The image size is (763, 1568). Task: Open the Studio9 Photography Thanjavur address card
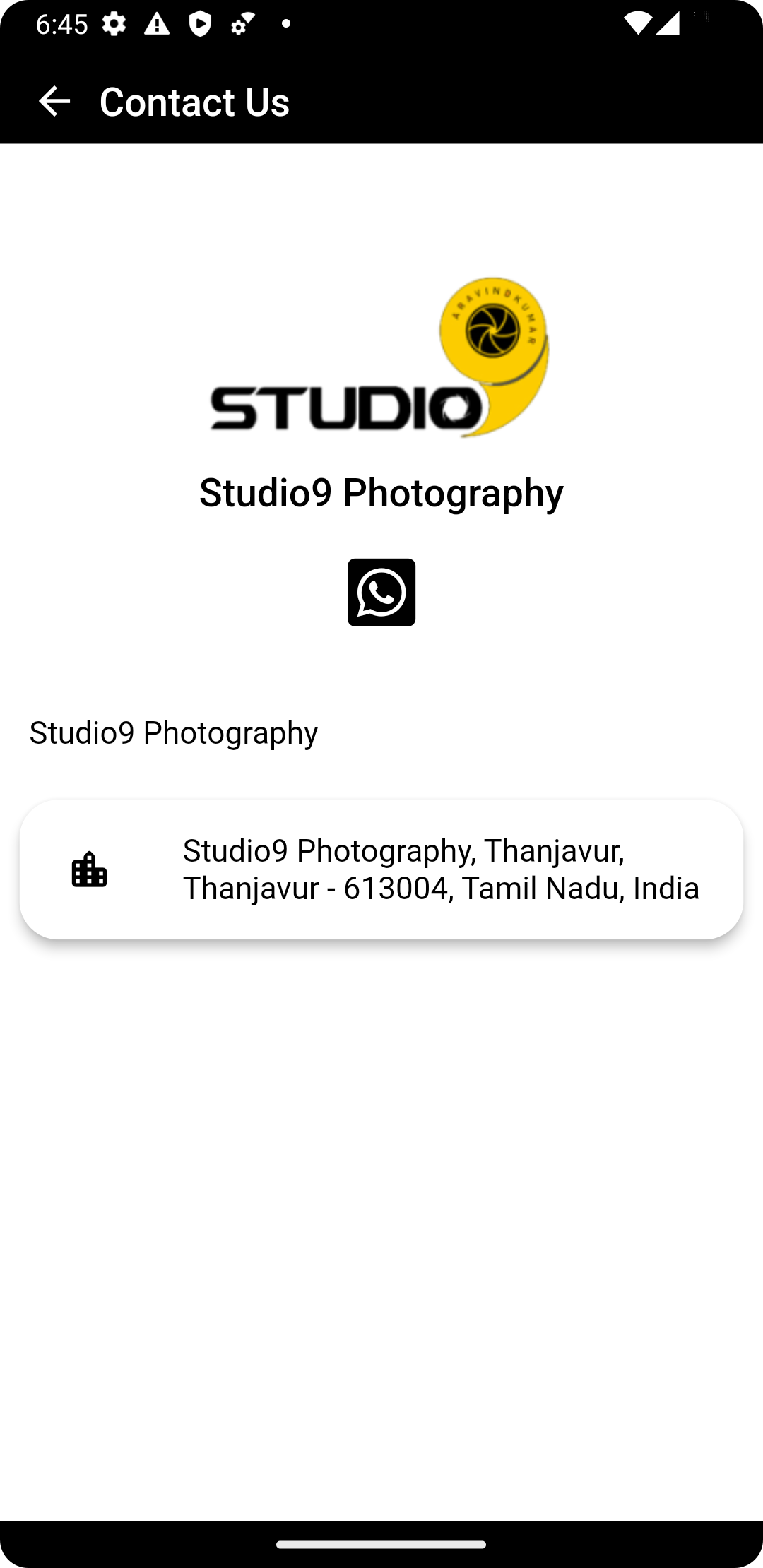(381, 869)
